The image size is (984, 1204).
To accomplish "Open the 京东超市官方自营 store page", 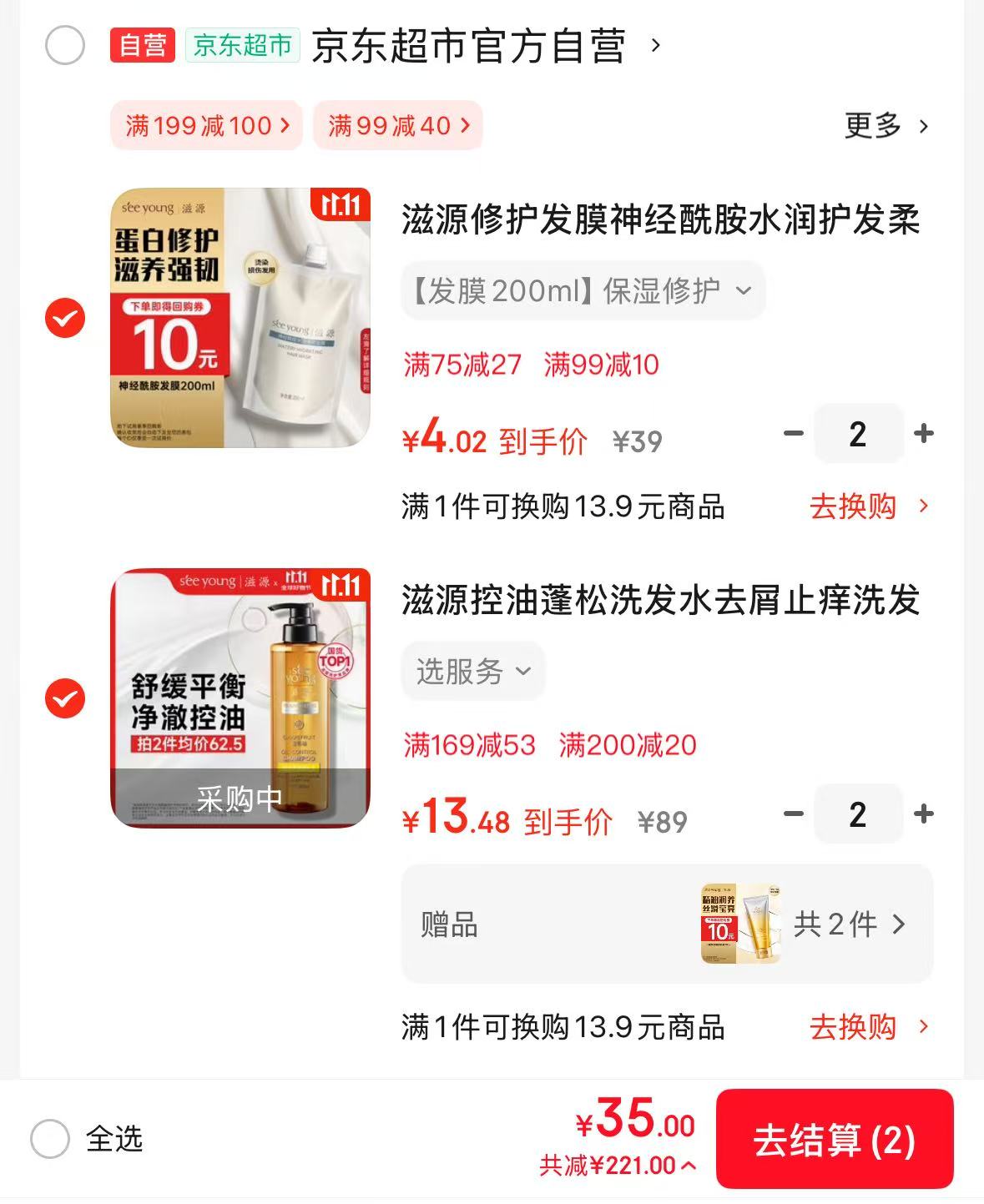I will coord(469,45).
